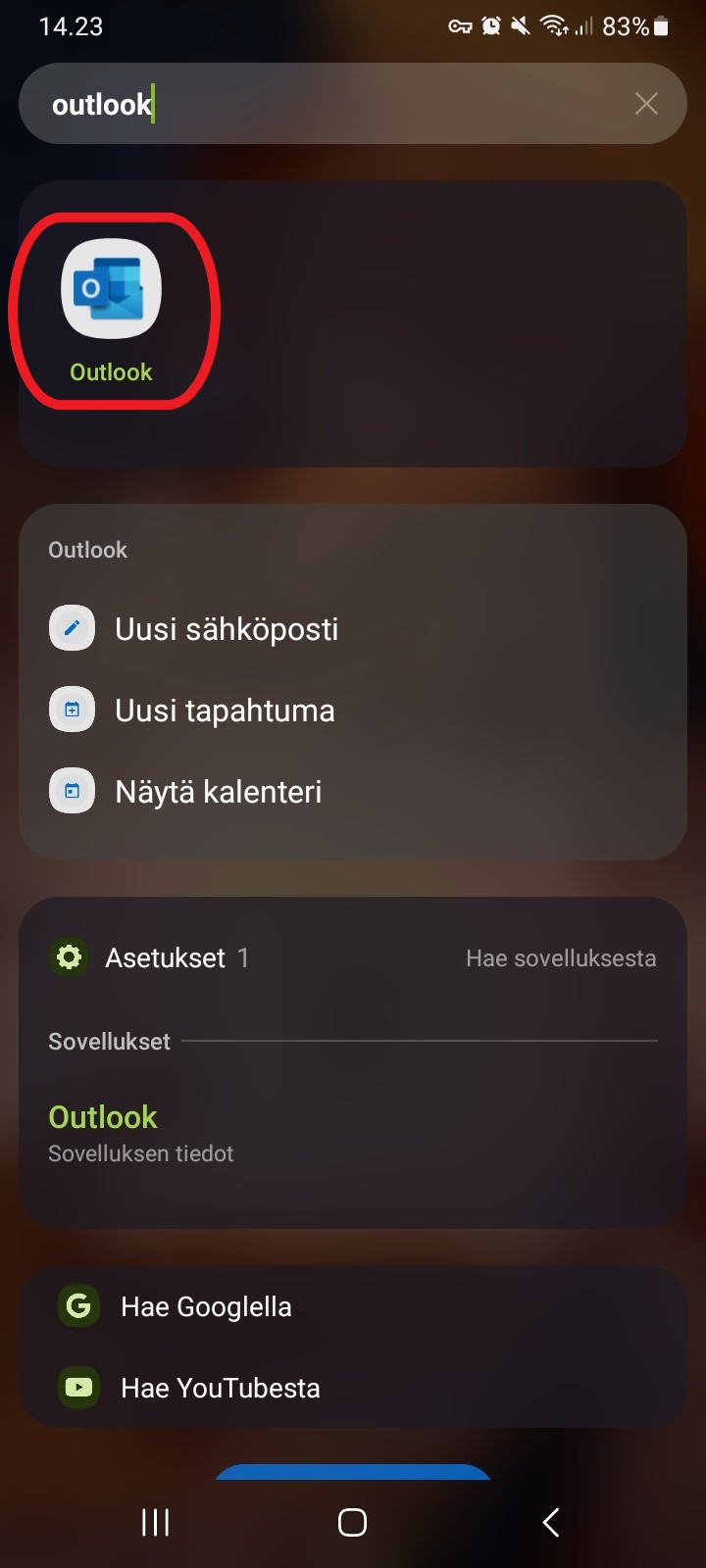Search with Hae Googlella
The width and height of the screenshot is (706, 1568).
(x=353, y=1306)
